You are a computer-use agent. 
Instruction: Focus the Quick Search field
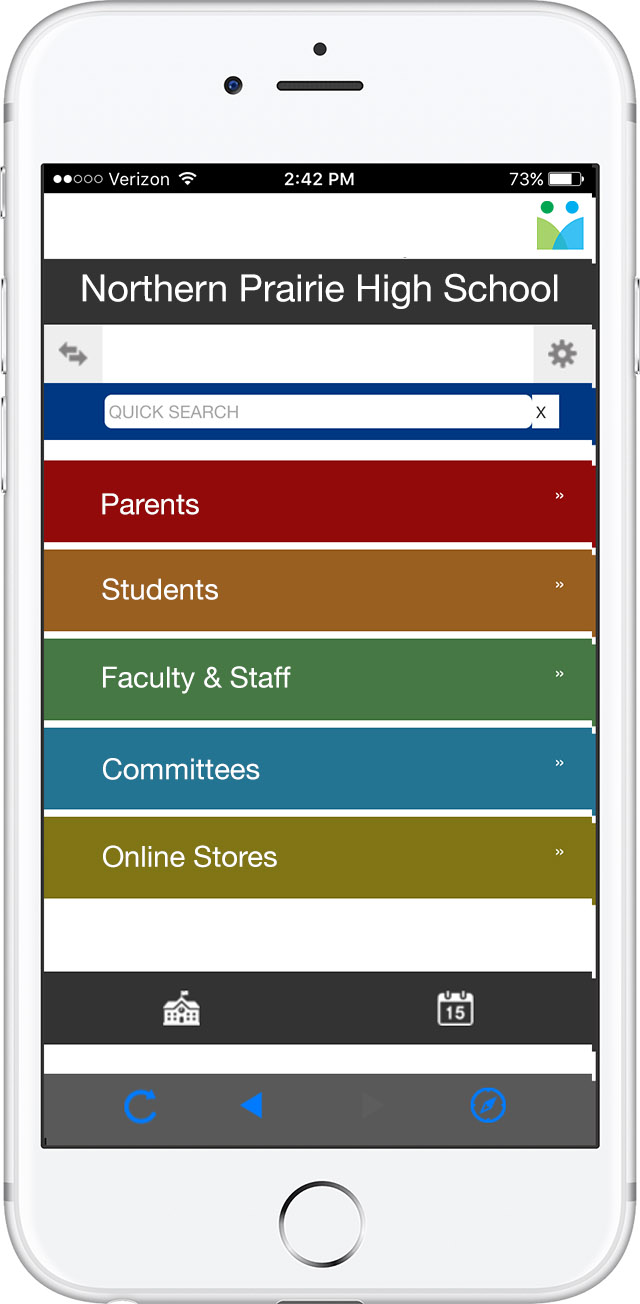318,412
